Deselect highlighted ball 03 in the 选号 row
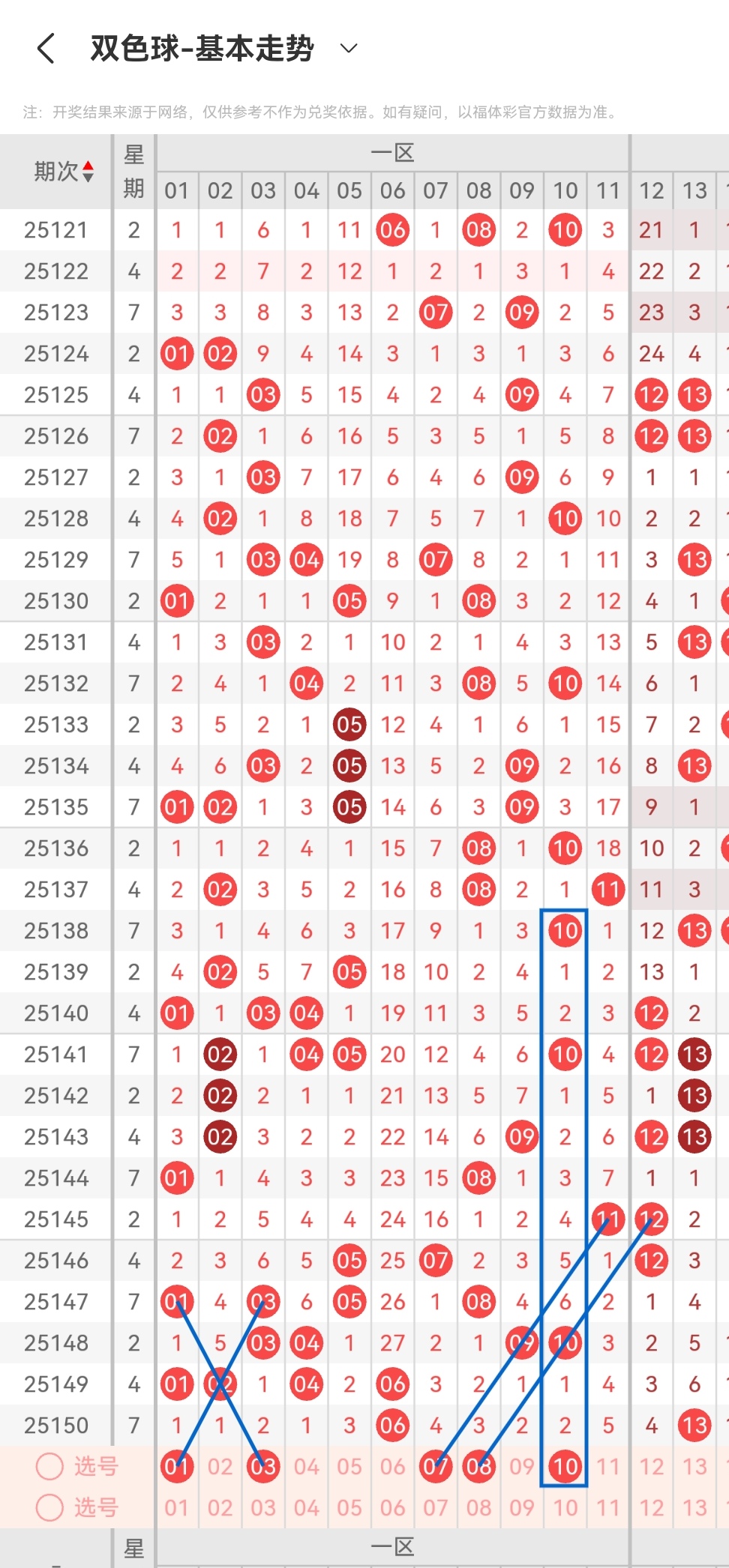729x1568 pixels. 263,1467
